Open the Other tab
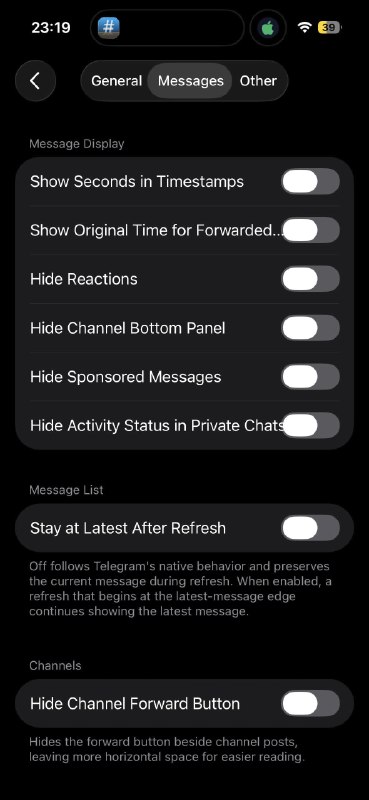This screenshot has width=369, height=800. point(258,81)
